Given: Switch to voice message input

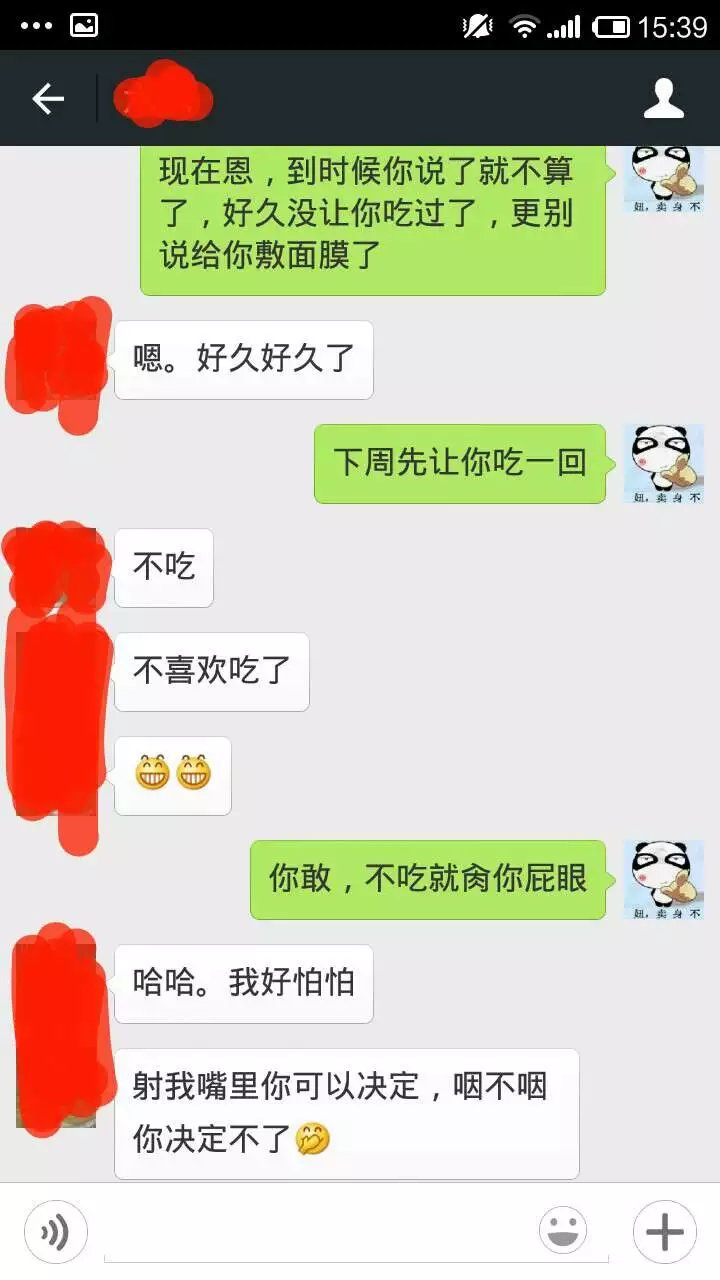Looking at the screenshot, I should (55, 1231).
